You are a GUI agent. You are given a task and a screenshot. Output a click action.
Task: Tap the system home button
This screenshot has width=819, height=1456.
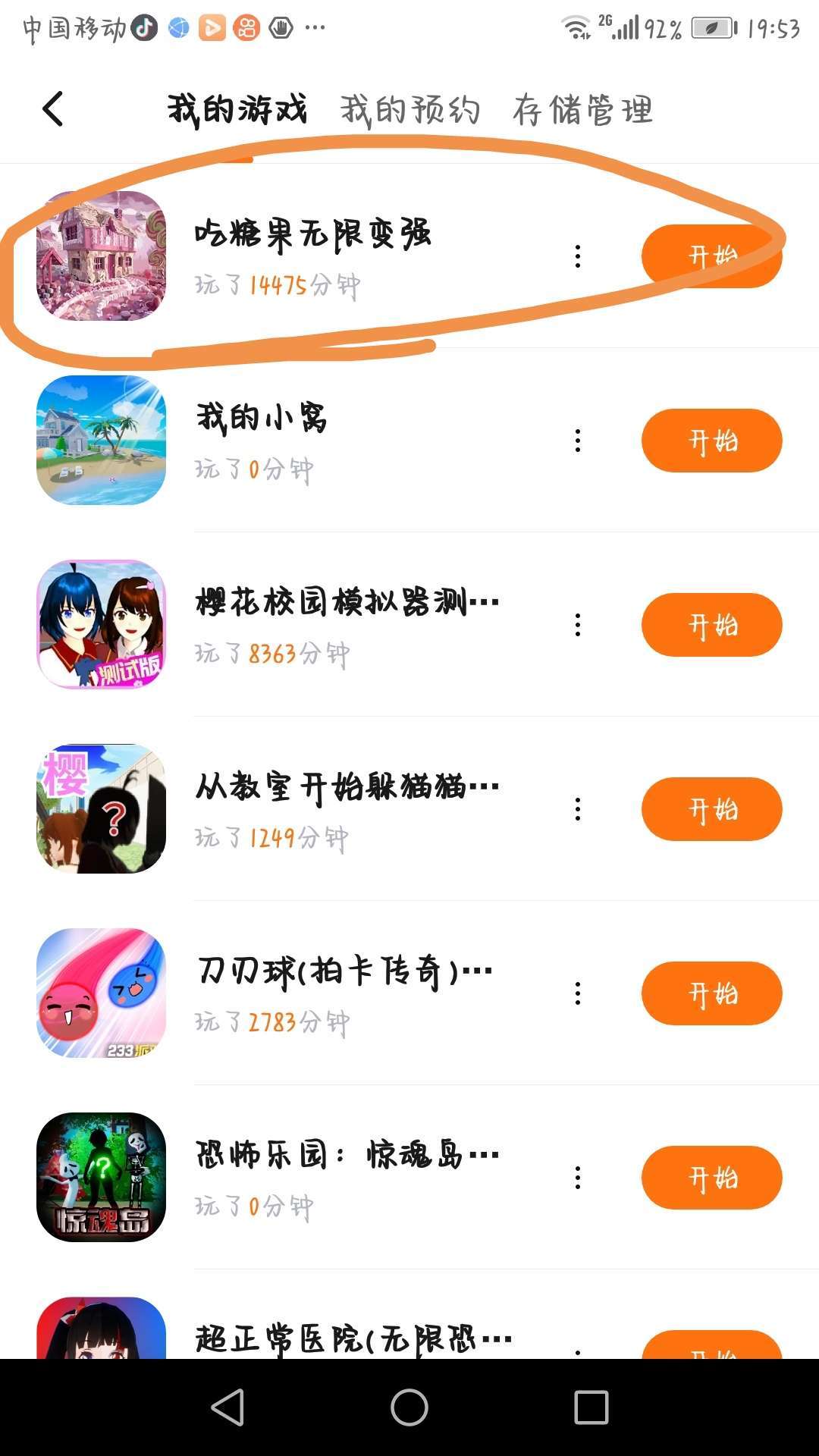tap(409, 1407)
